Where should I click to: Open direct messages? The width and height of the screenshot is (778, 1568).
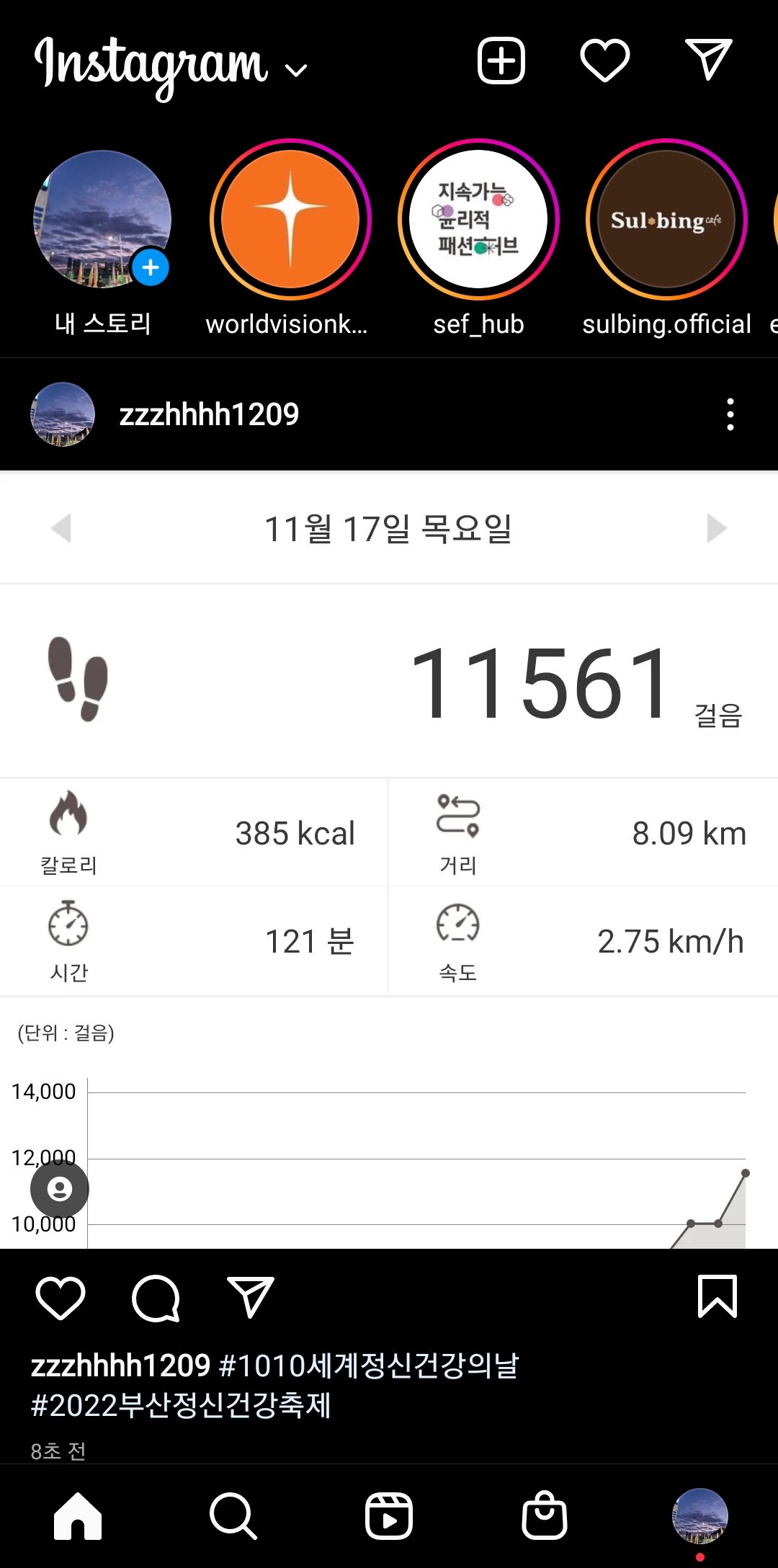pyautogui.click(x=709, y=61)
